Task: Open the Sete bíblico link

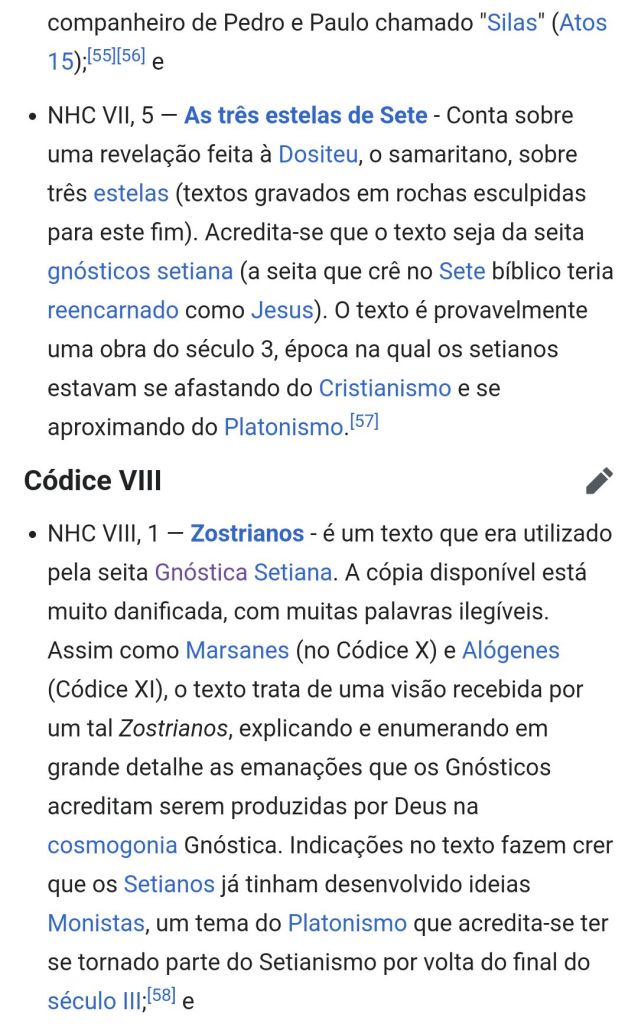Action: (x=461, y=271)
